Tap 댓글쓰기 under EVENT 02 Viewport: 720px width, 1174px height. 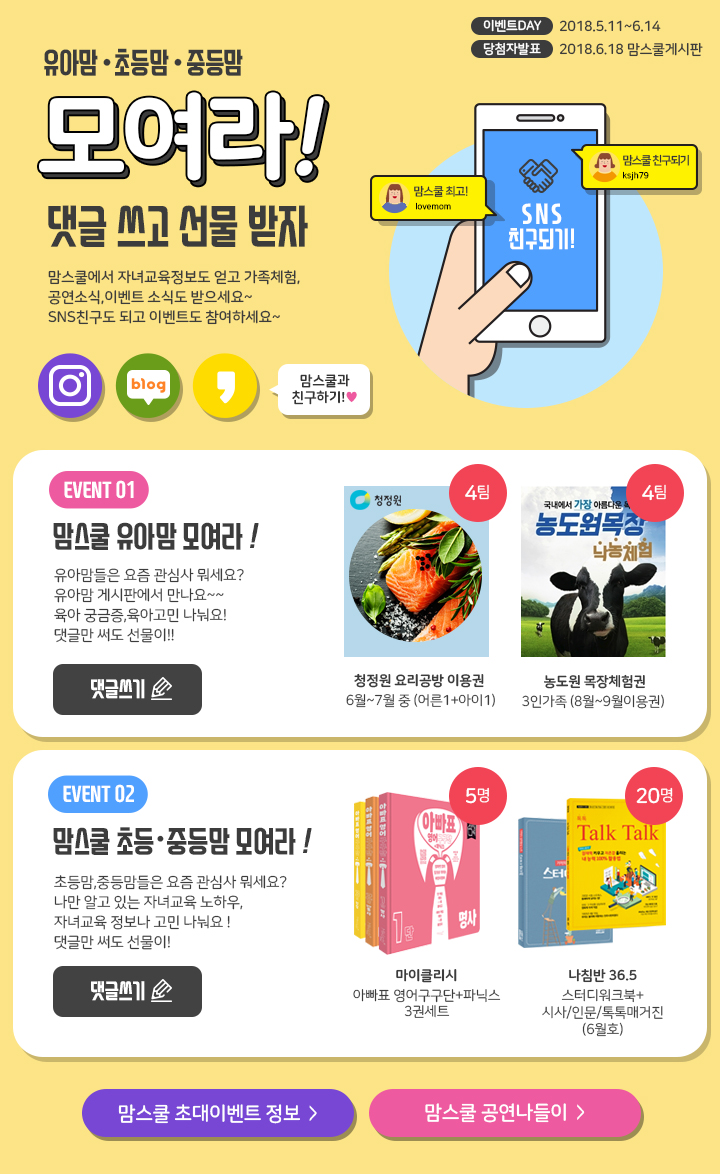click(127, 991)
